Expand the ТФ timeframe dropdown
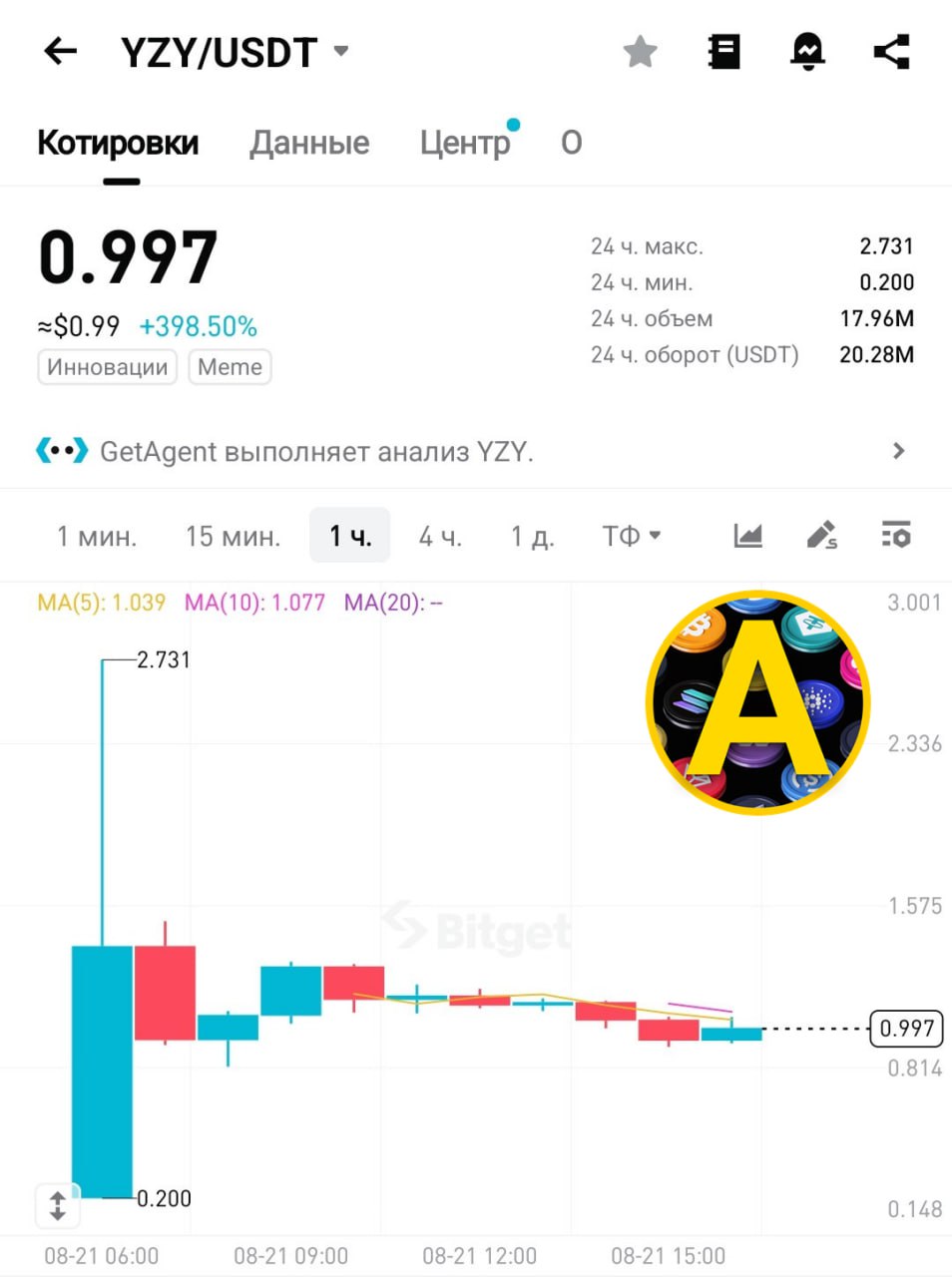Image resolution: width=952 pixels, height=1277 pixels. 631,536
